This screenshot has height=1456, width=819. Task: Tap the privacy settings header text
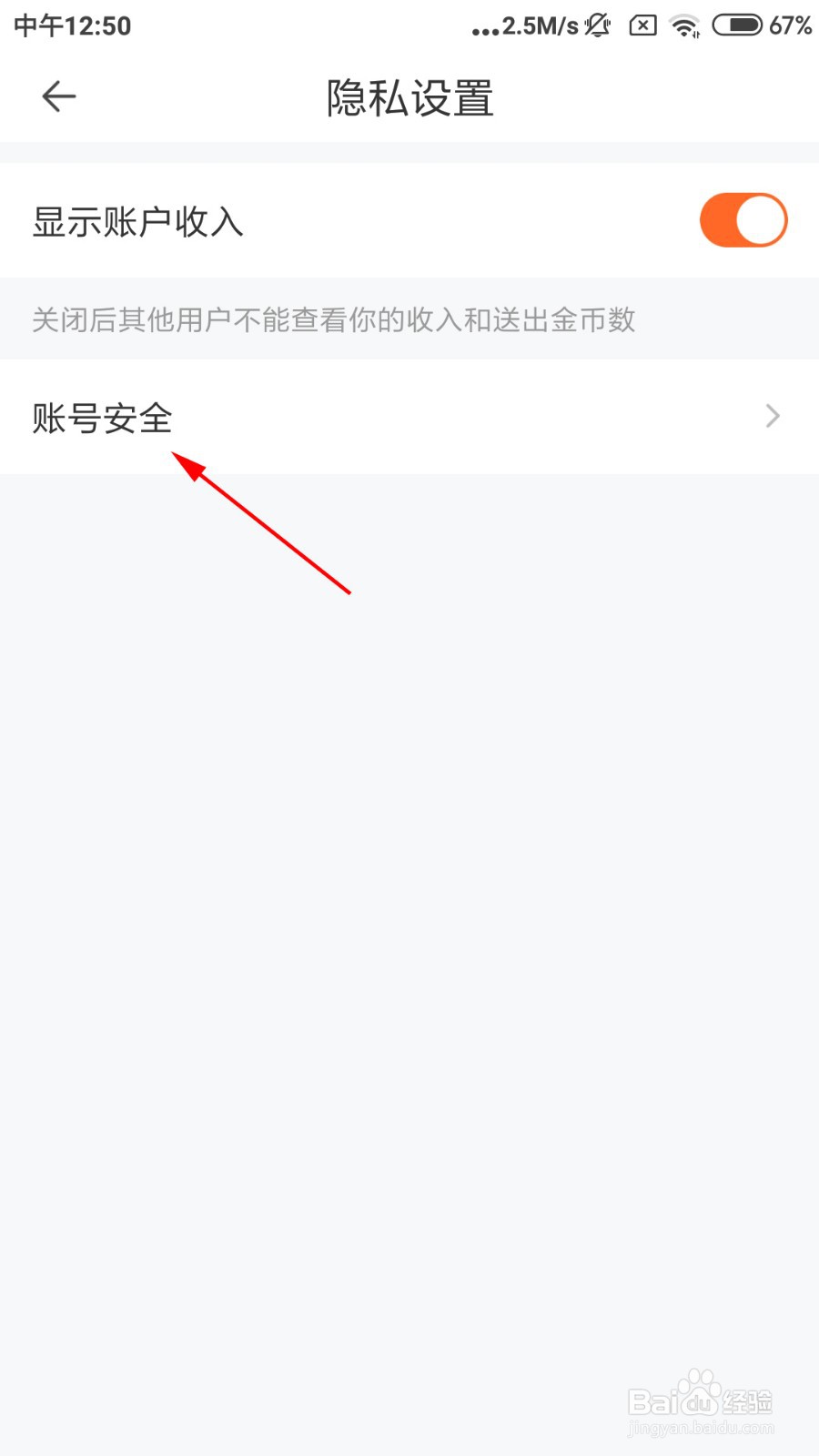tap(409, 98)
